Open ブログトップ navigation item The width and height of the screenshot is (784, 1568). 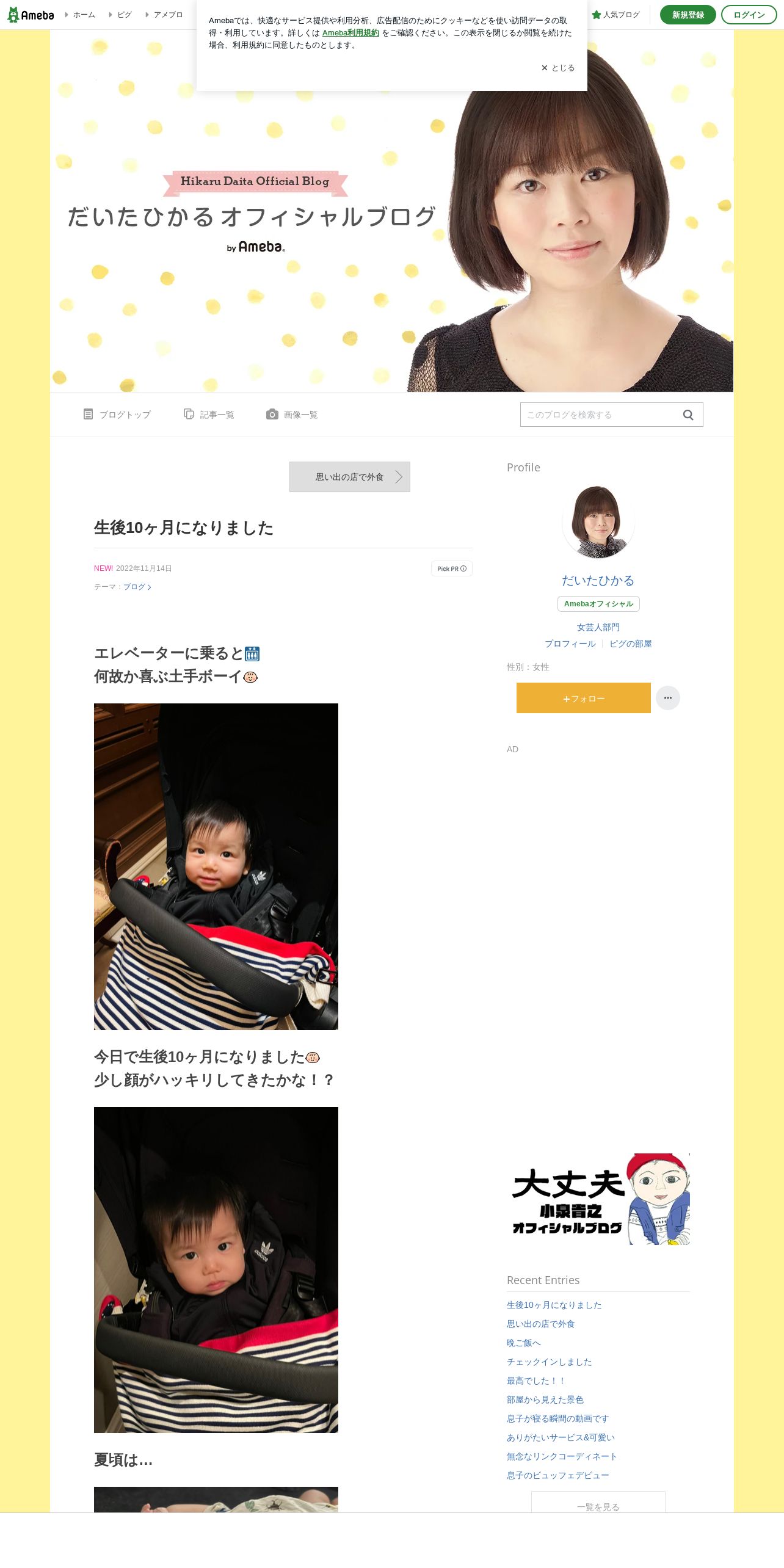[x=117, y=415]
